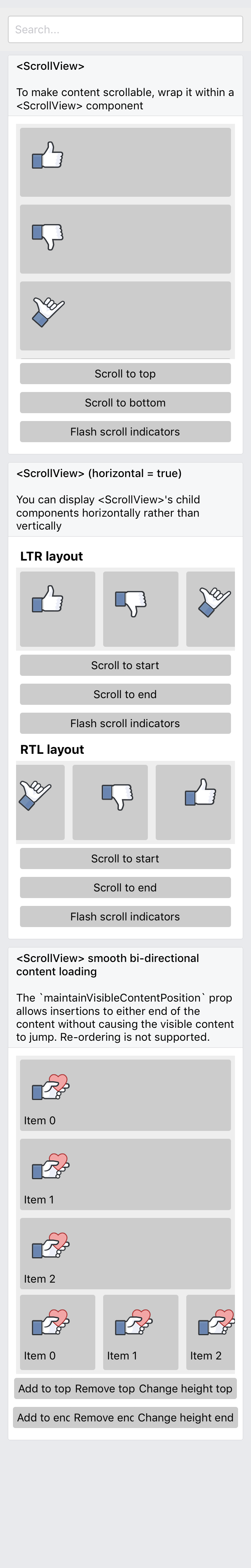Tap Scroll to end under LTR layout
The image size is (251, 1568).
(x=125, y=695)
